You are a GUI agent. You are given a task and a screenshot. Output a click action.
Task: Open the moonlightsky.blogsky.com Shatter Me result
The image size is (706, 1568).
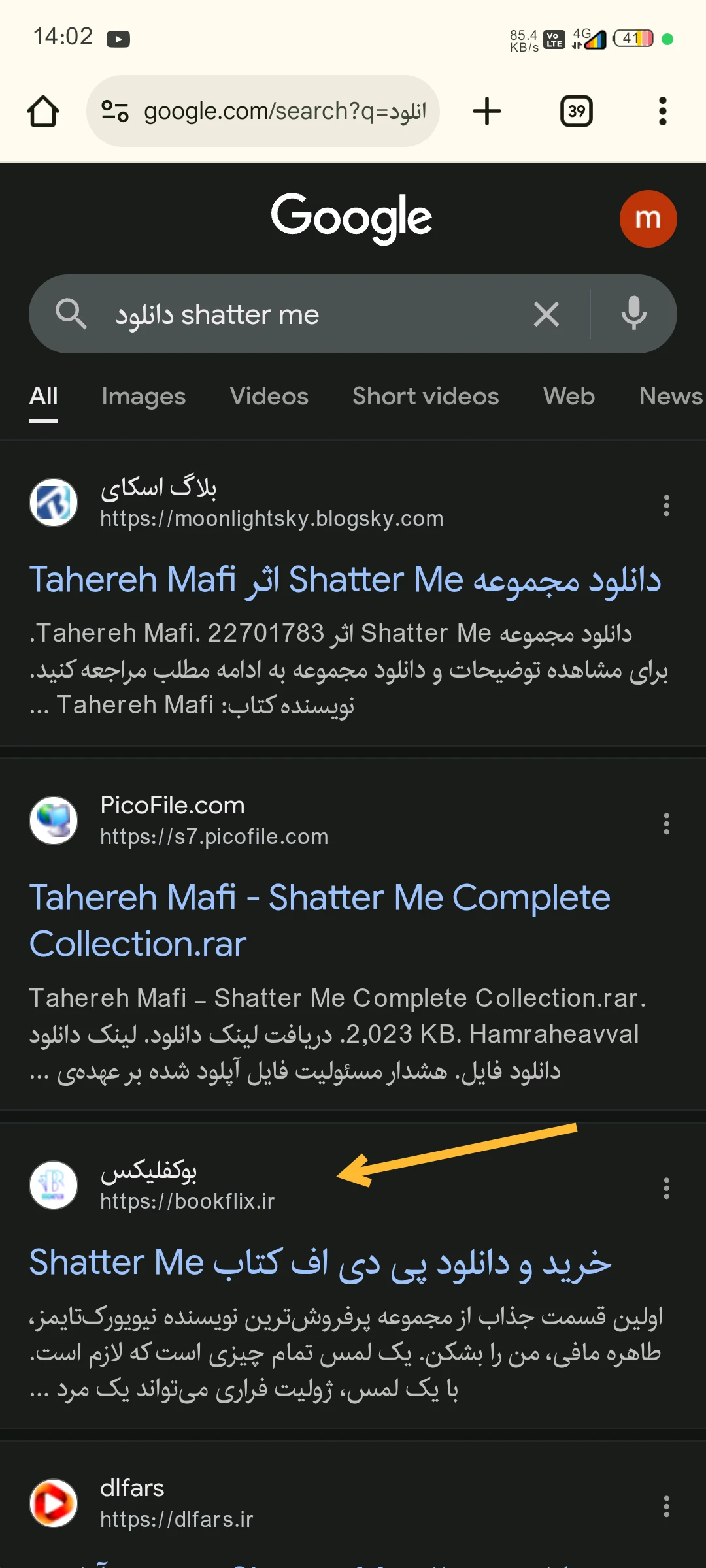345,580
